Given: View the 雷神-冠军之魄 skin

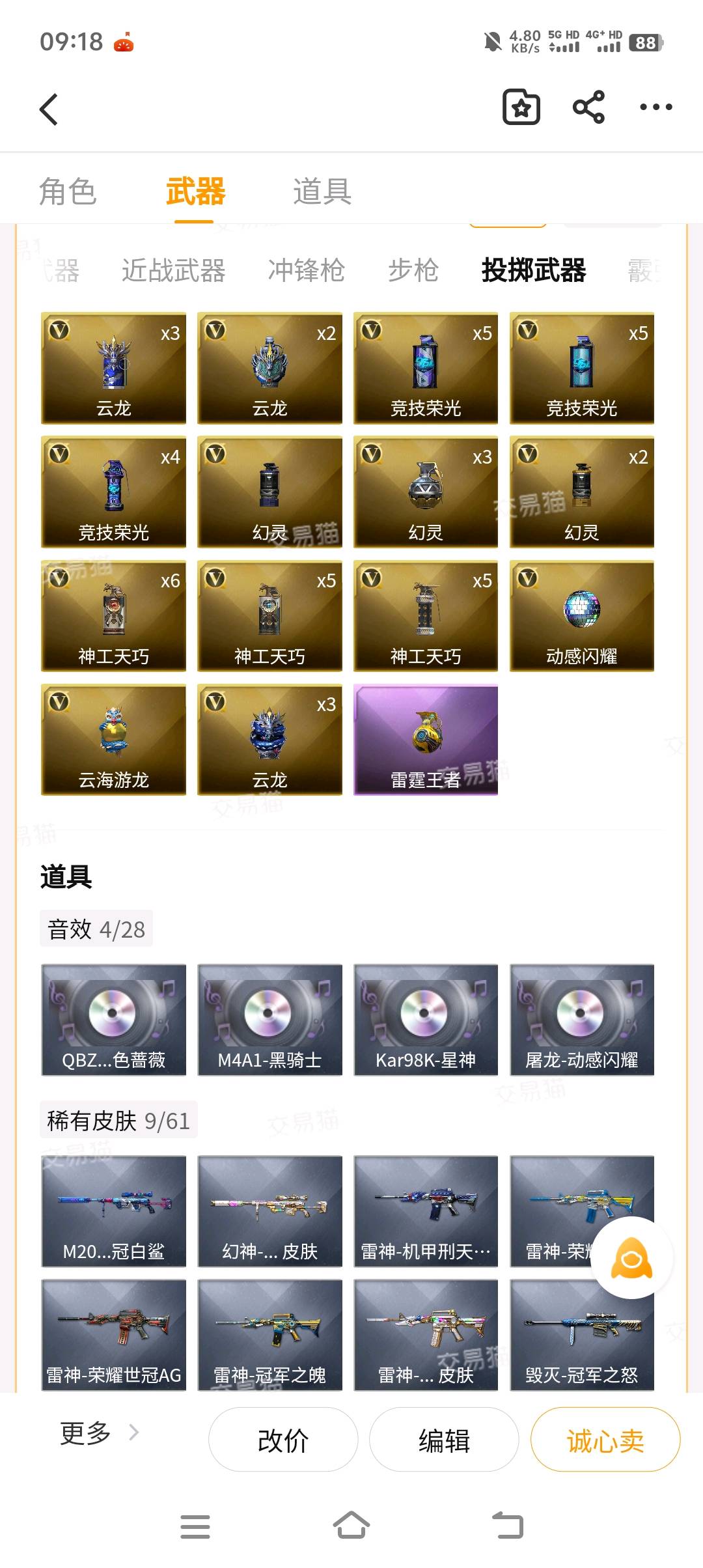Looking at the screenshot, I should pos(269,1335).
